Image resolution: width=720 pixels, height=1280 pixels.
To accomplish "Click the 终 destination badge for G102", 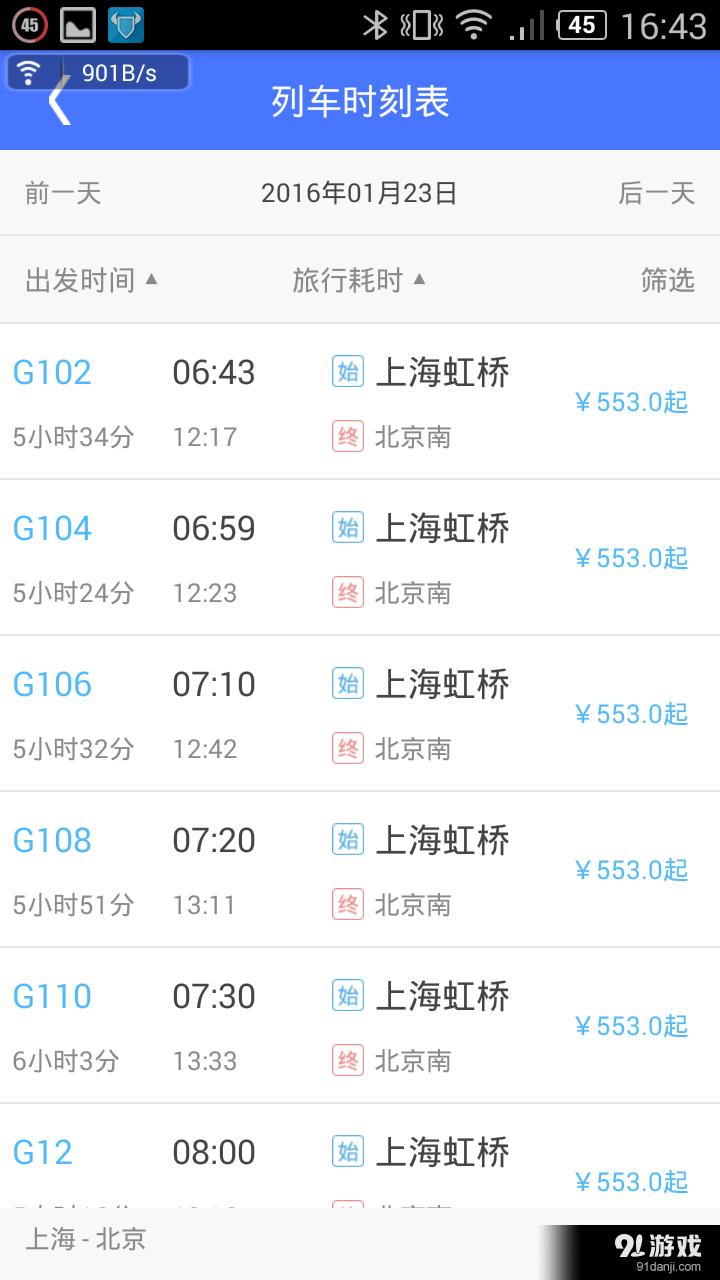I will (x=347, y=436).
